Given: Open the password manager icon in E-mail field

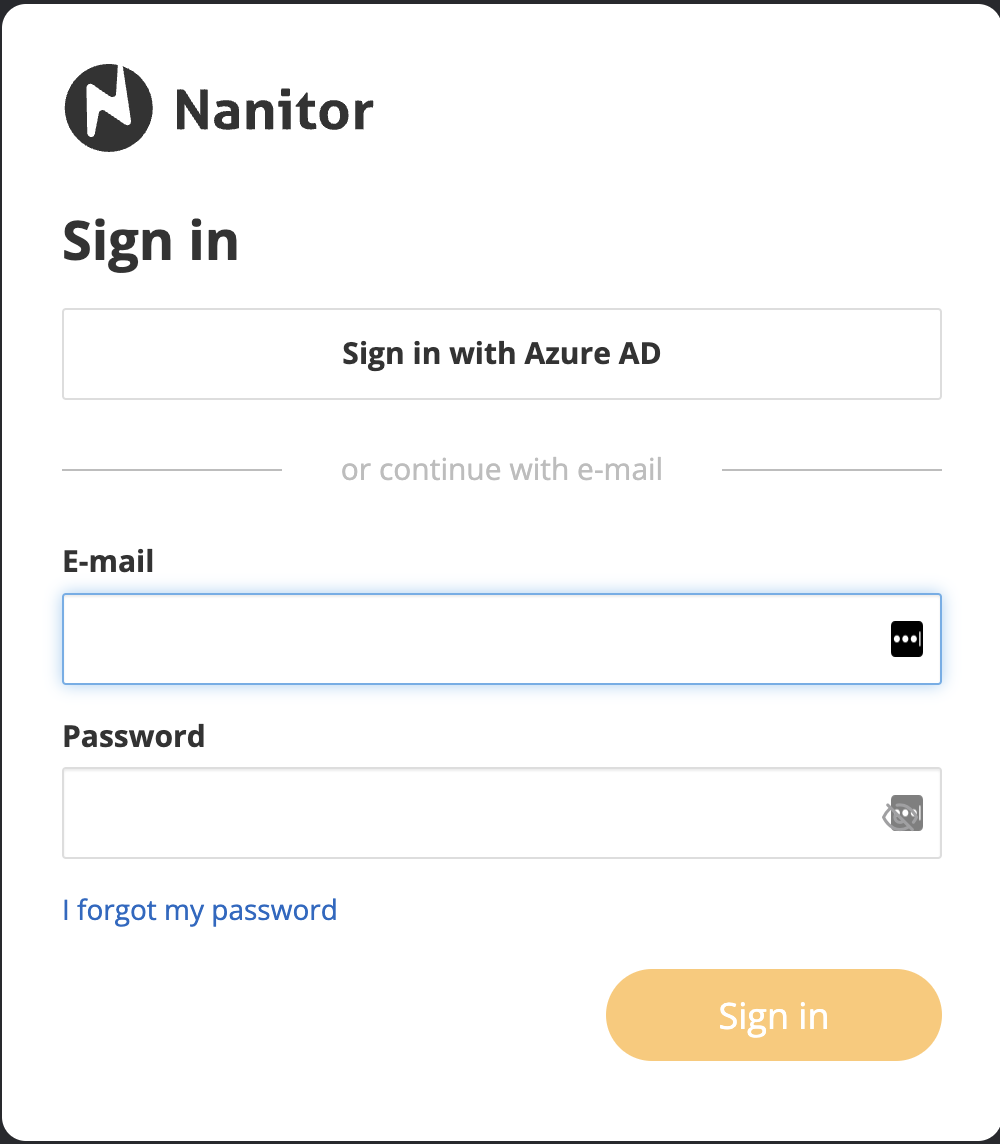Looking at the screenshot, I should pos(906,638).
